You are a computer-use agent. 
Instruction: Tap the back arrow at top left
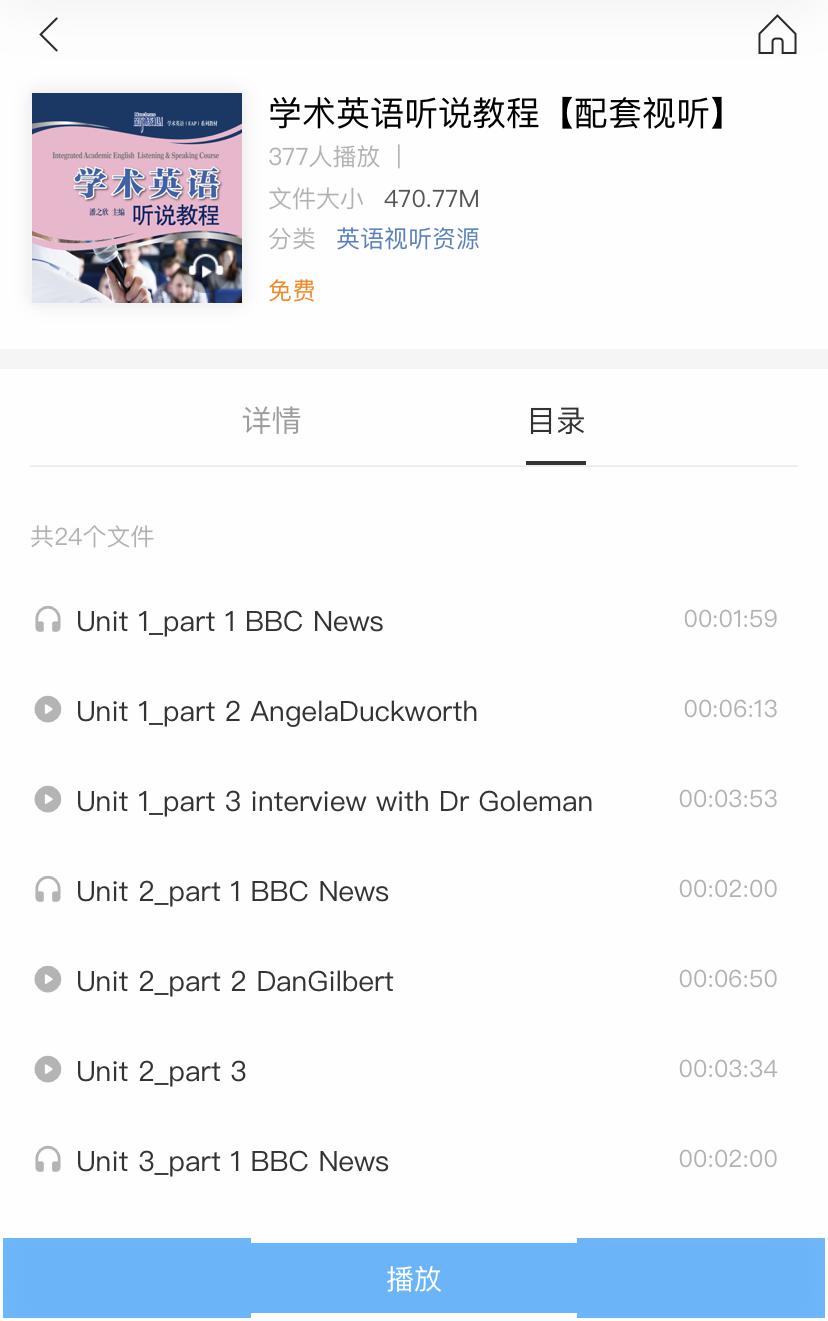[48, 33]
